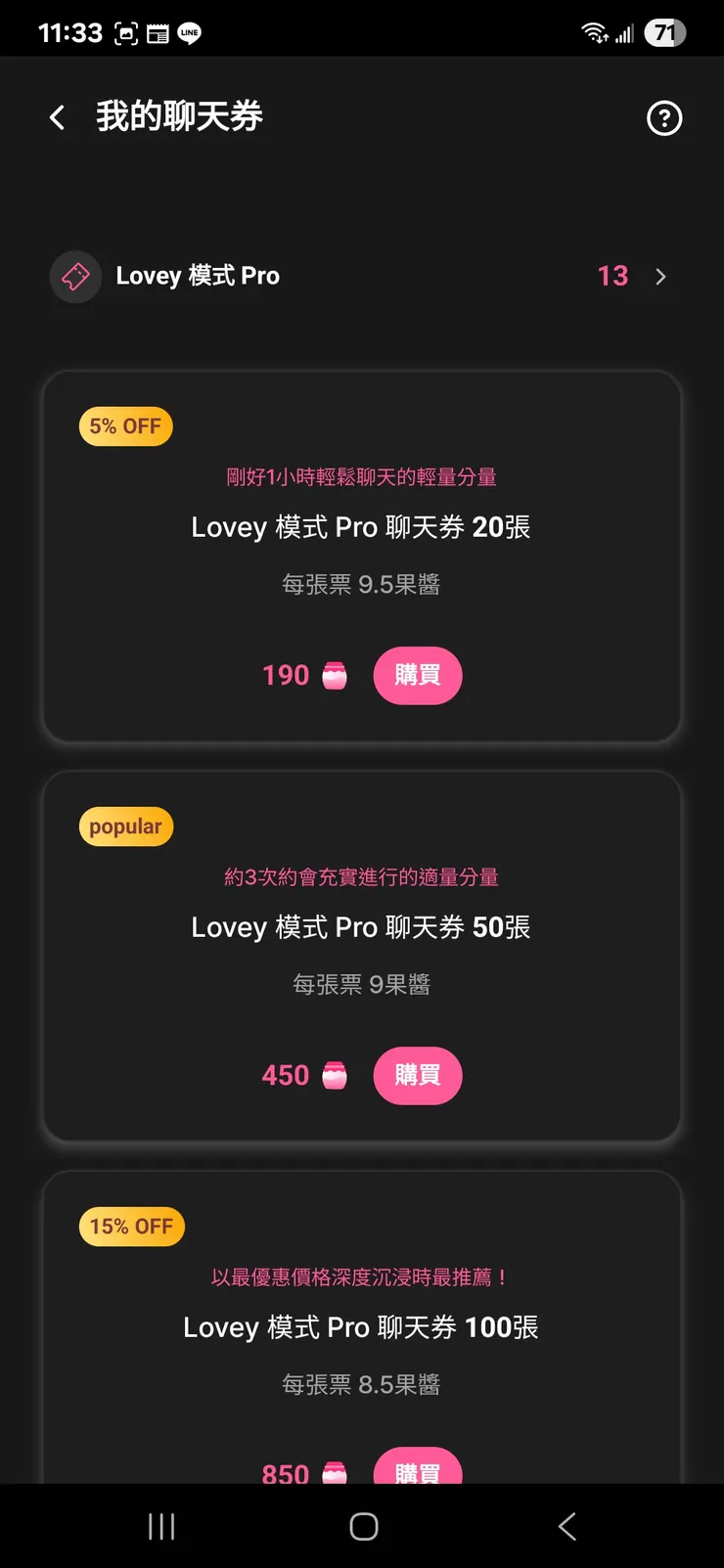The image size is (724, 1568).
Task: Tap the jam jar icon next to 190
Action: coord(334,675)
